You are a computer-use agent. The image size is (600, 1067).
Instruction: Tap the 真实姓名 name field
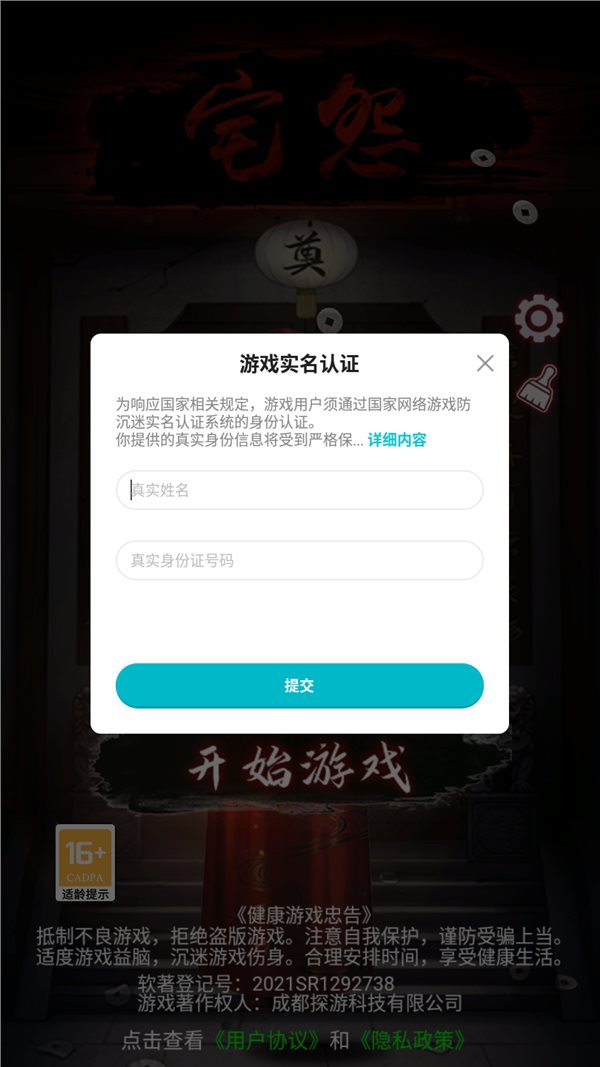300,490
